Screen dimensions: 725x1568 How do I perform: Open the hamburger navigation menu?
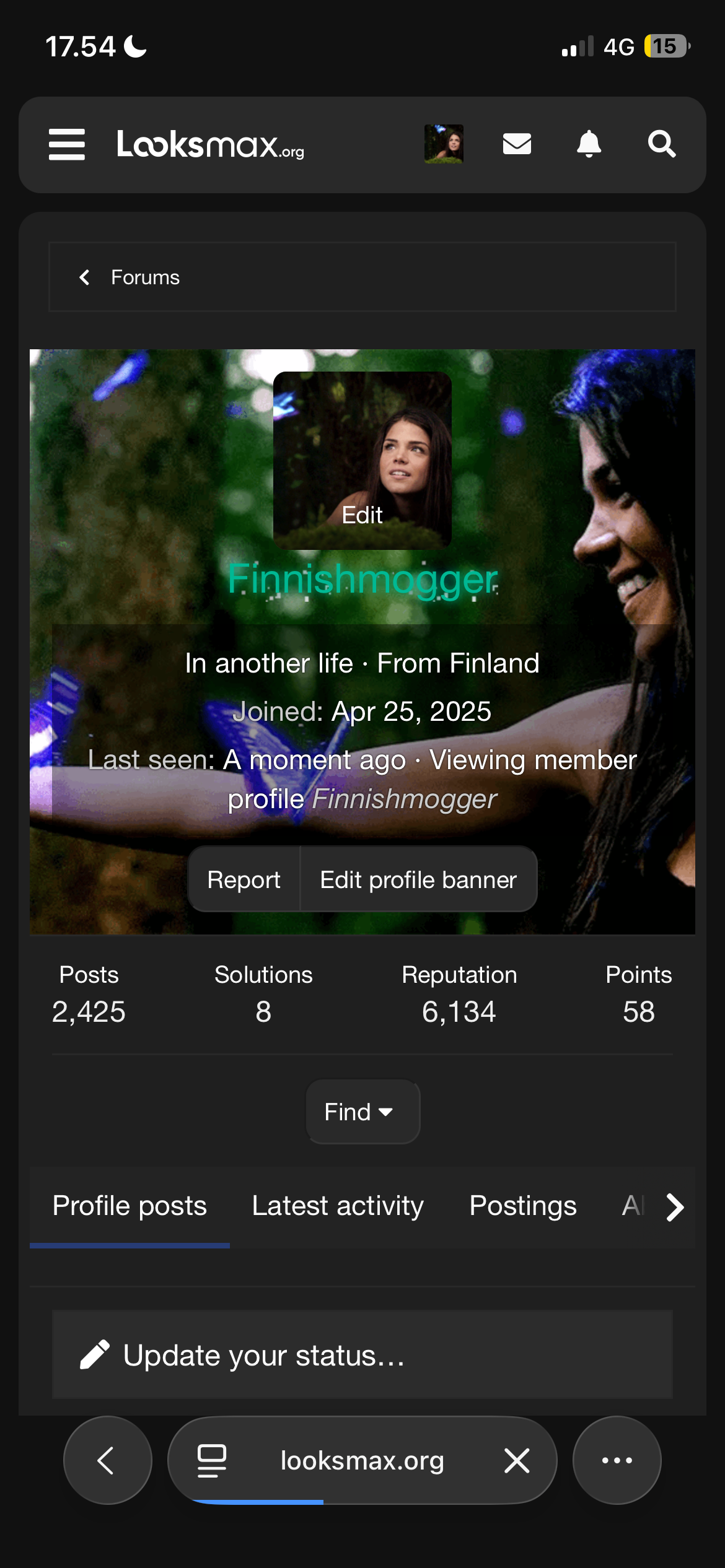point(67,144)
